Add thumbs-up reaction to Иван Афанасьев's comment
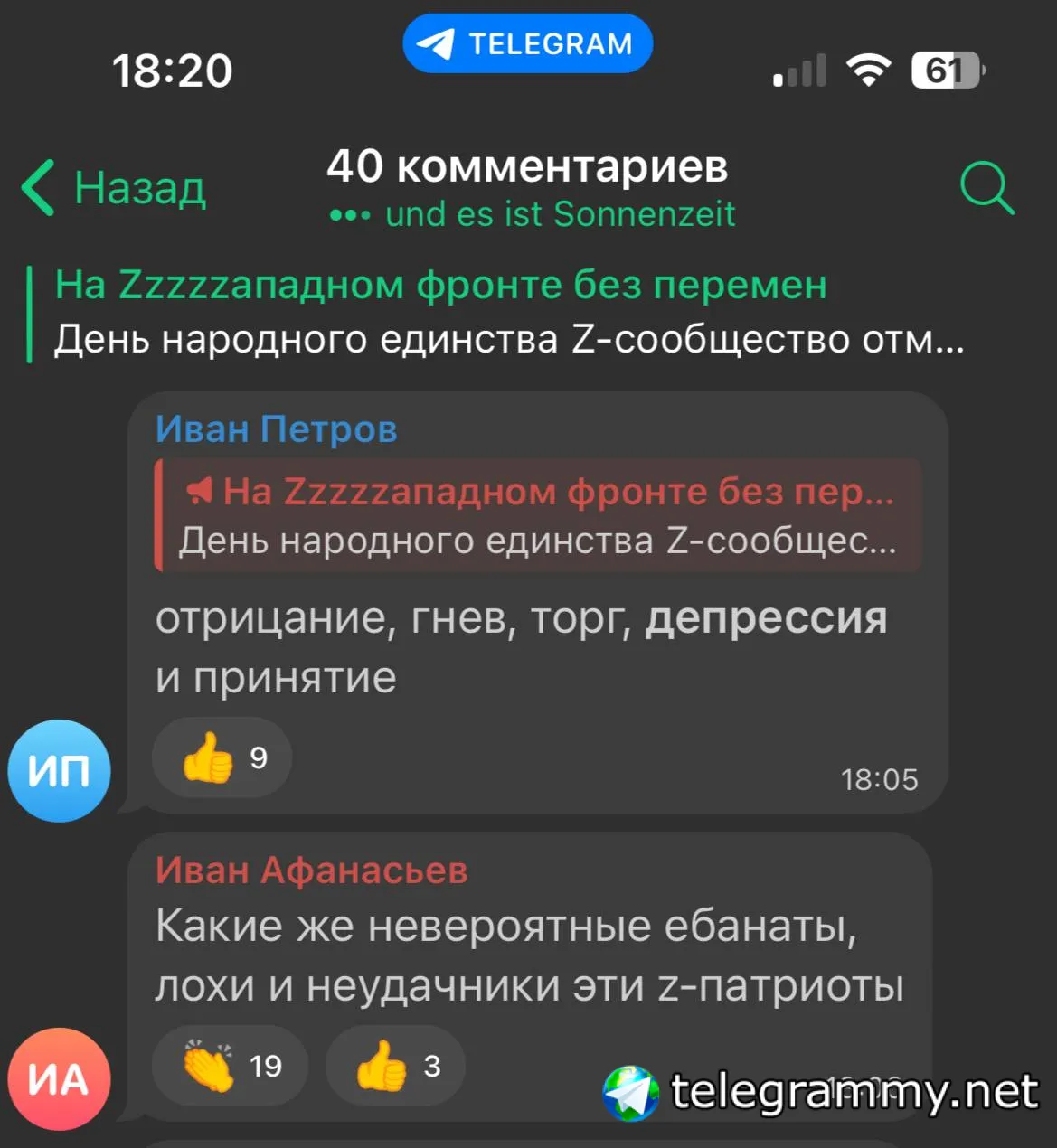The height and width of the screenshot is (1148, 1057). point(396,1066)
